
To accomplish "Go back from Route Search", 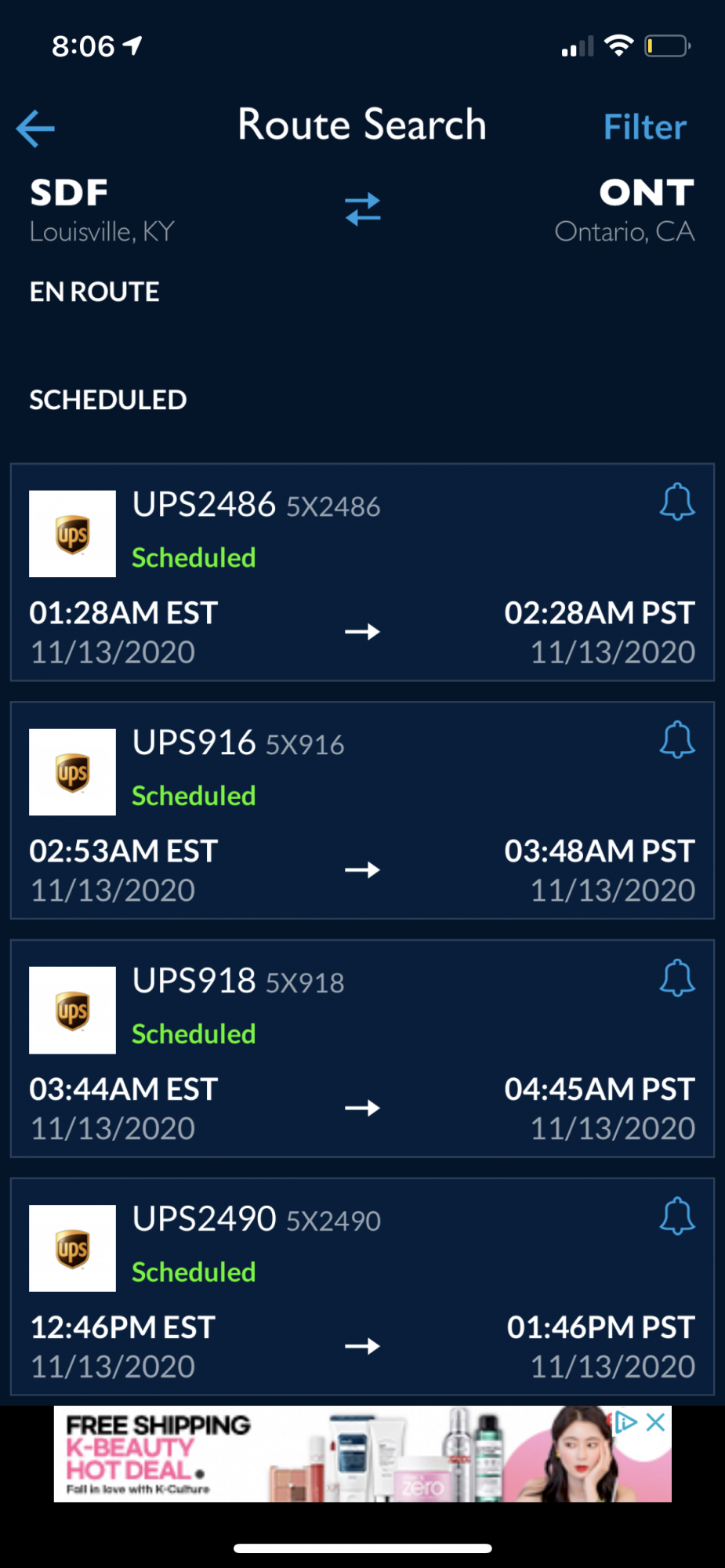I will tap(35, 128).
